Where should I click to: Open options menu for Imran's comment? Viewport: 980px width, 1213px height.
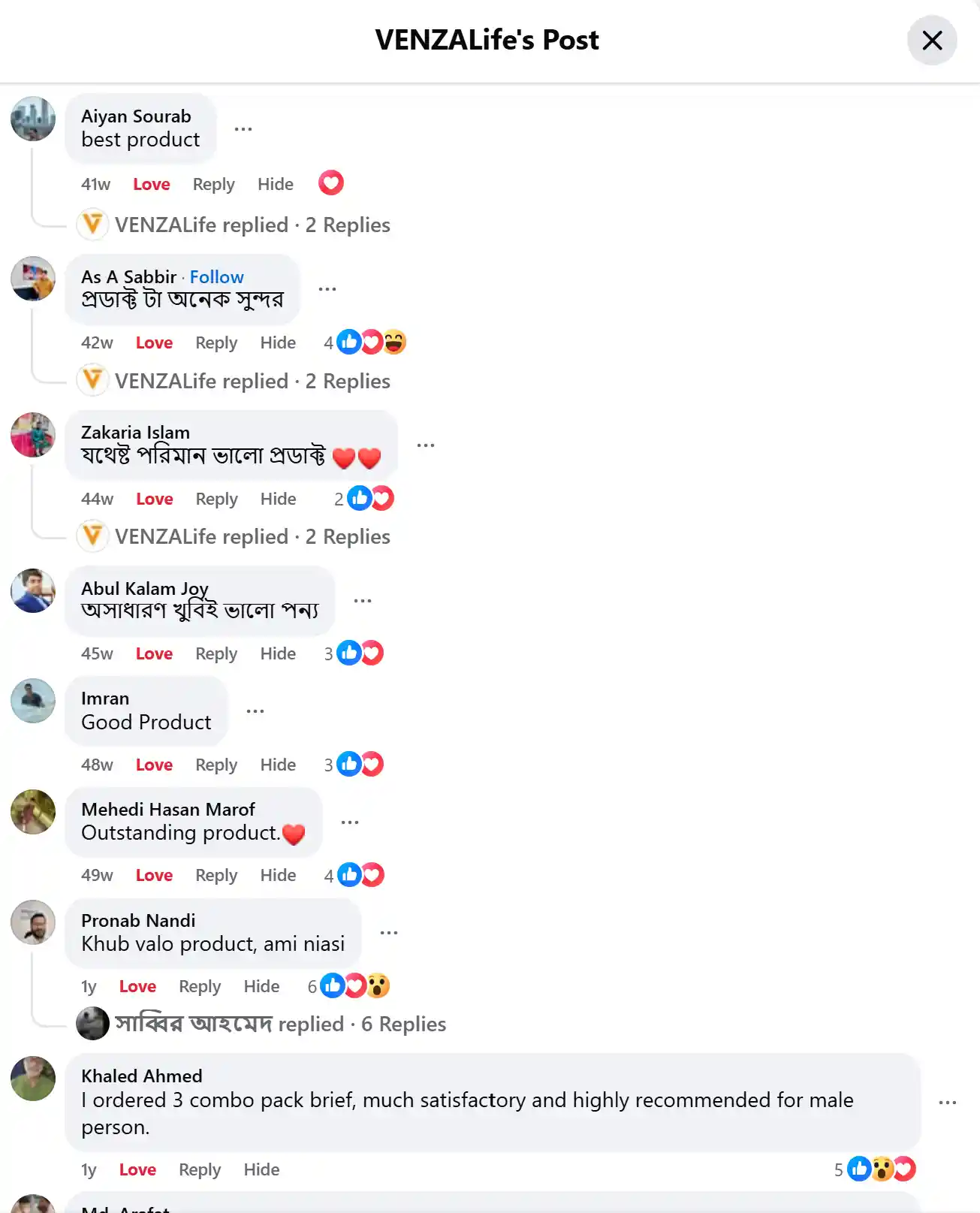(x=255, y=711)
